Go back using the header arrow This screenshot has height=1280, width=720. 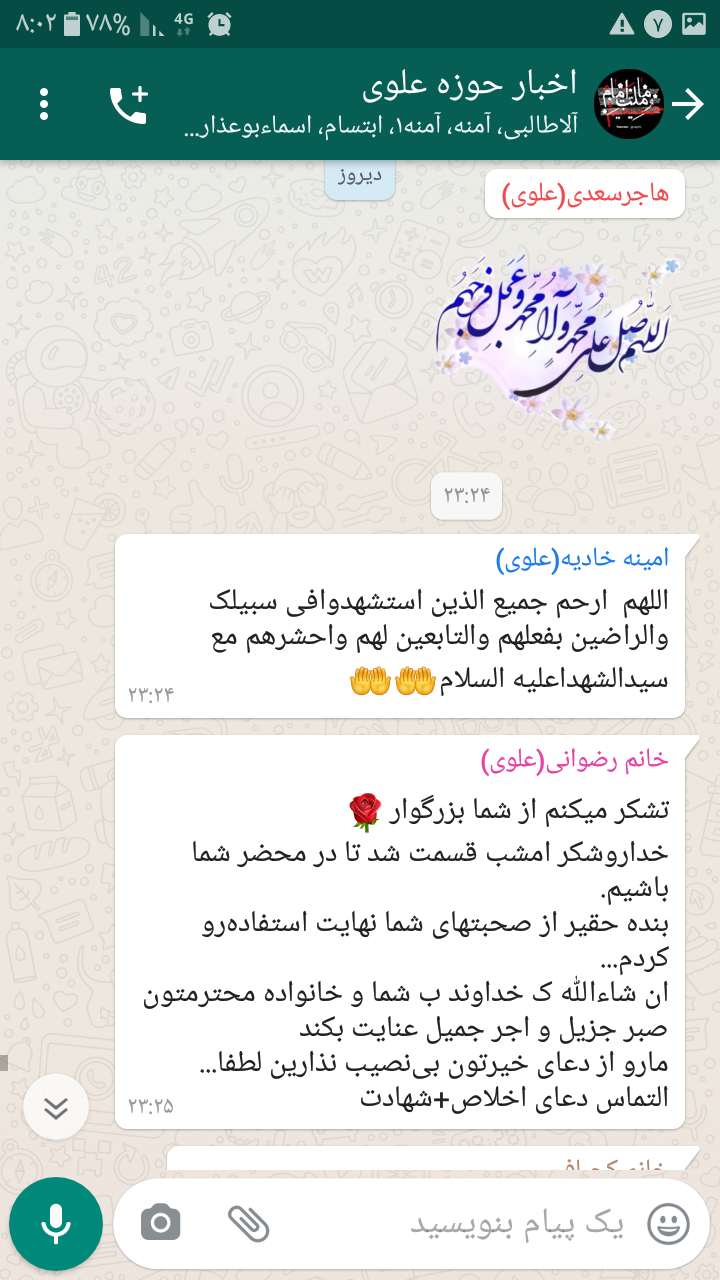tap(688, 104)
